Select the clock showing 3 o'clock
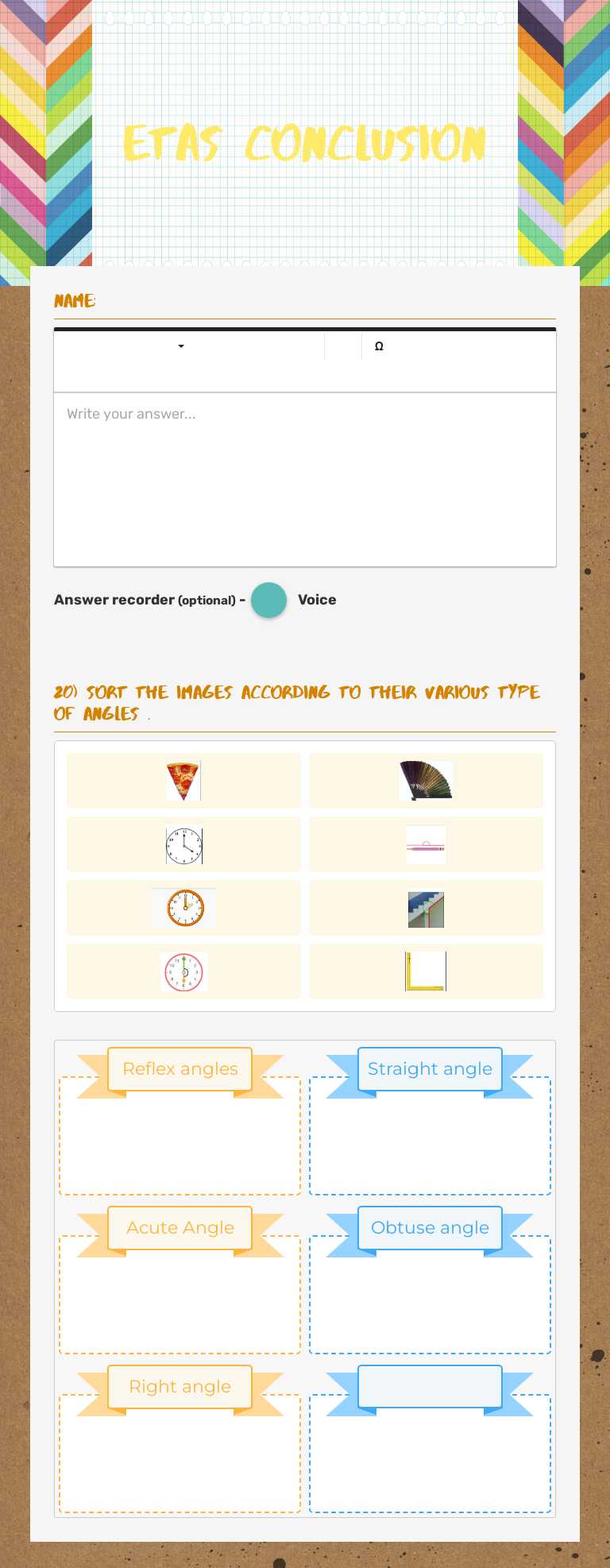This screenshot has width=610, height=1568. (x=183, y=844)
